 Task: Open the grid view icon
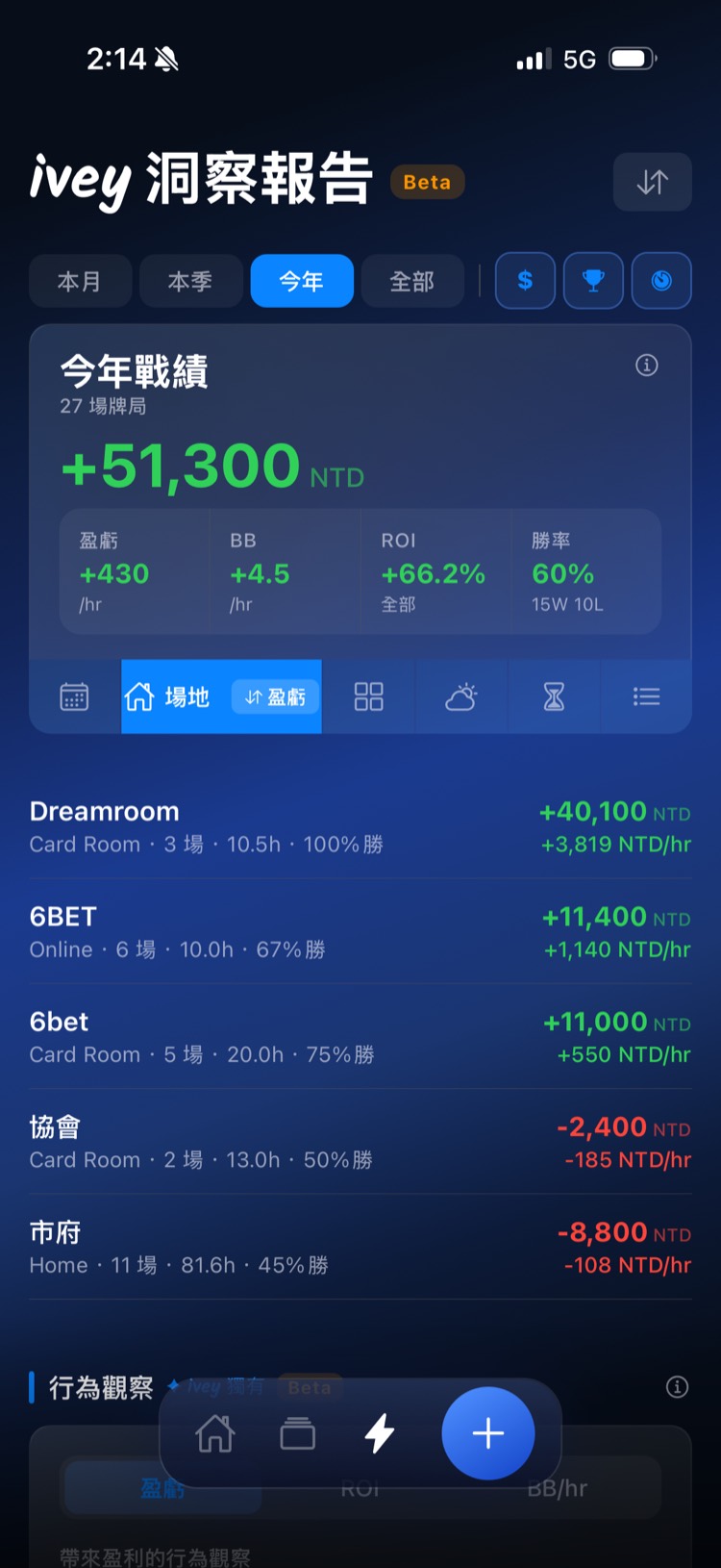(x=368, y=696)
